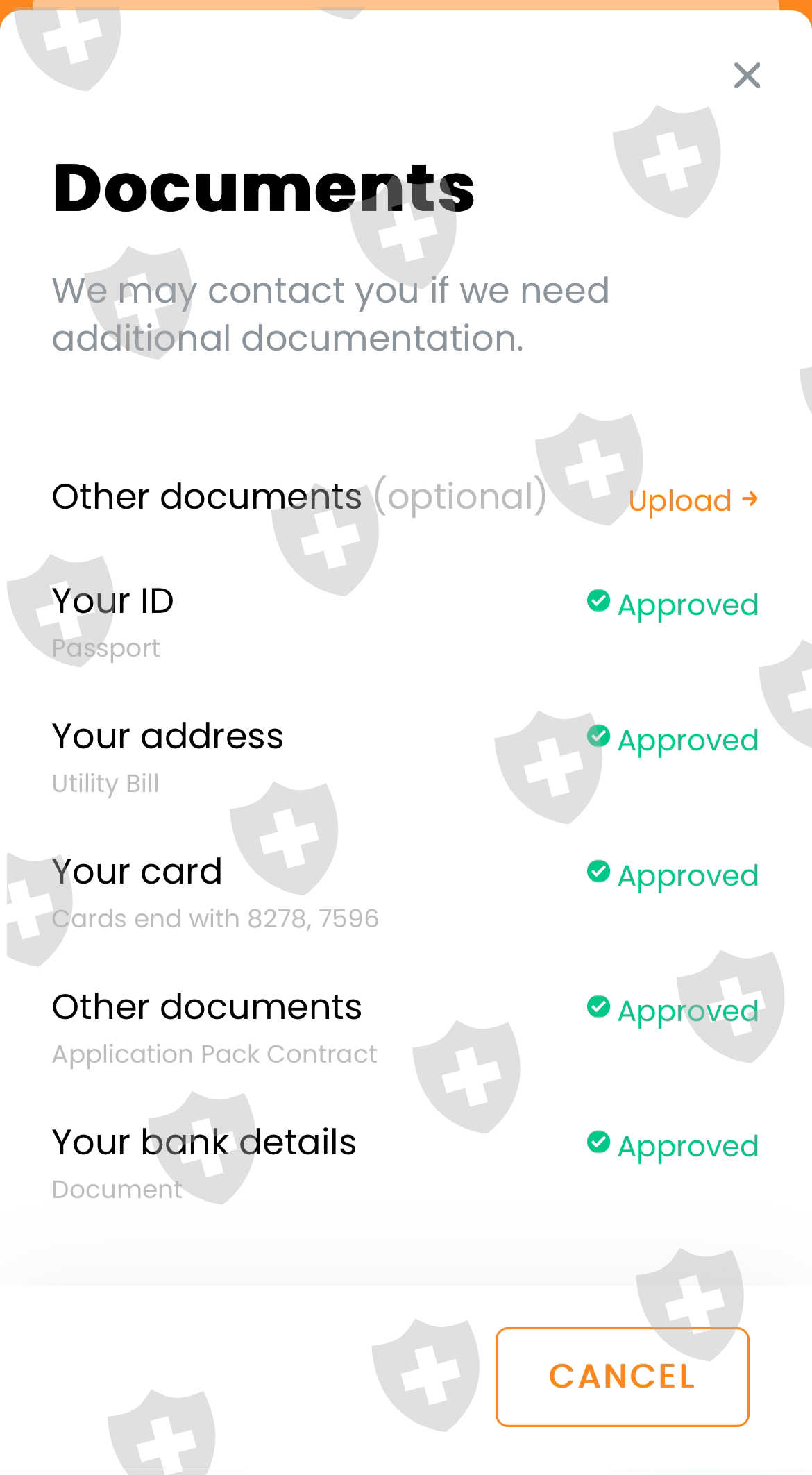Upload other optional documents
Image resolution: width=812 pixels, height=1475 pixels.
693,500
